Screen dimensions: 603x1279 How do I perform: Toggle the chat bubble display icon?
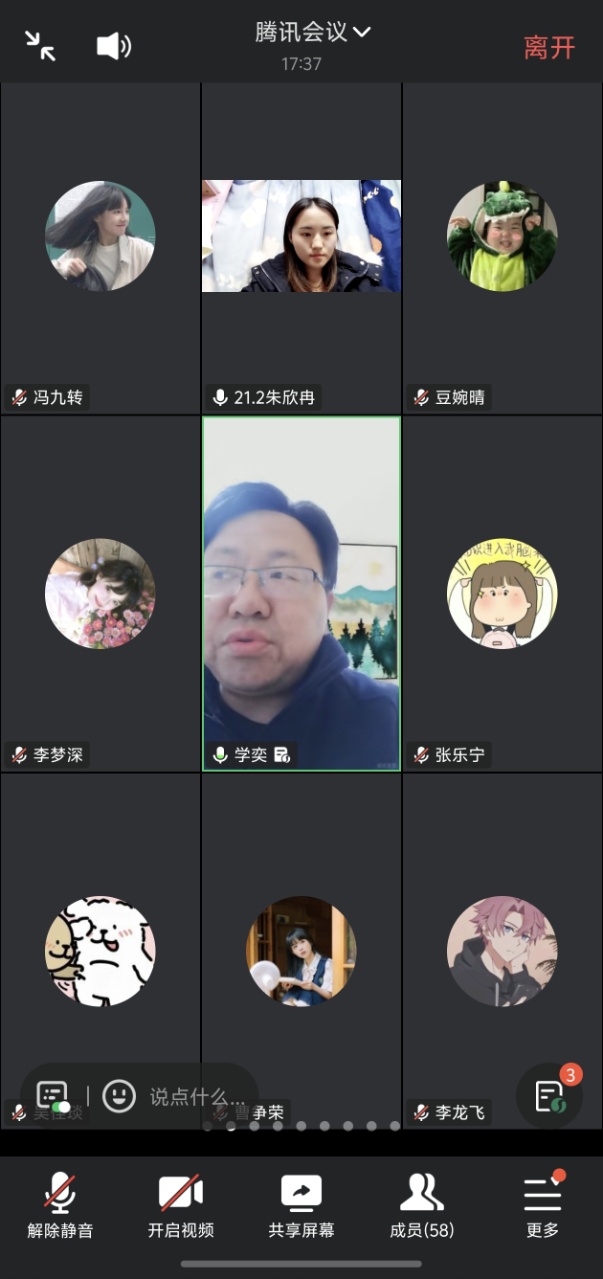pos(52,1096)
